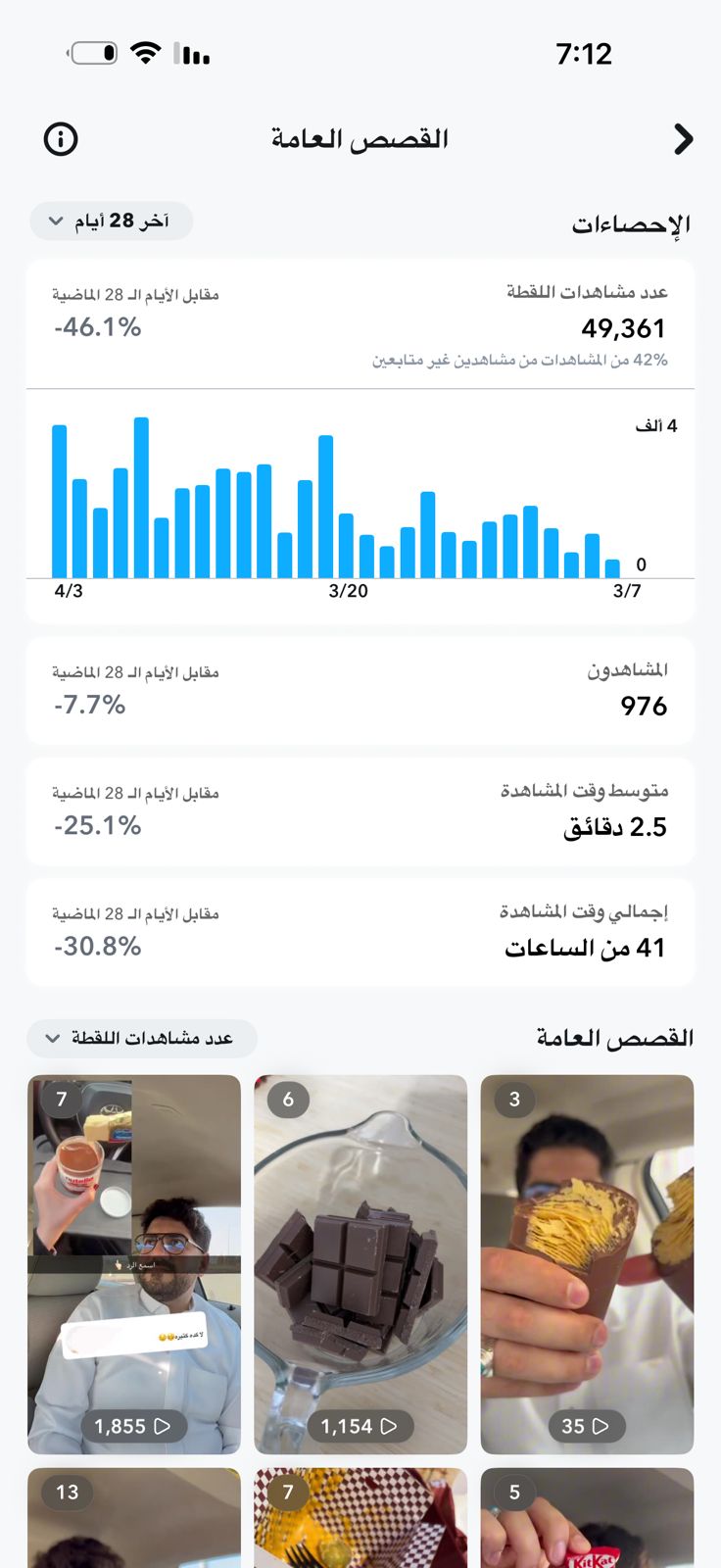Tap the المشاهدون 976 viewers stat card

coord(360,690)
